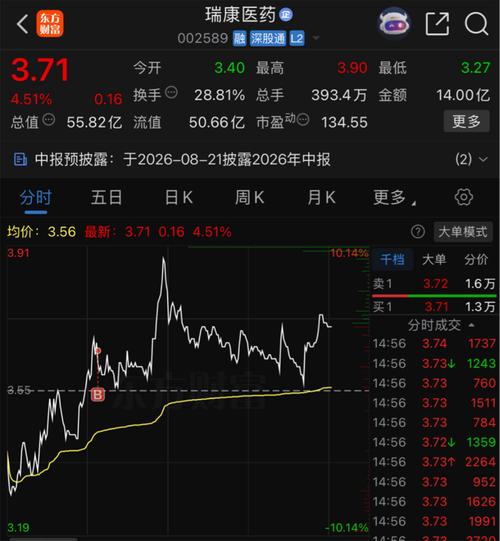Open the dropdown arrow beside stock code 002589

coord(316,37)
